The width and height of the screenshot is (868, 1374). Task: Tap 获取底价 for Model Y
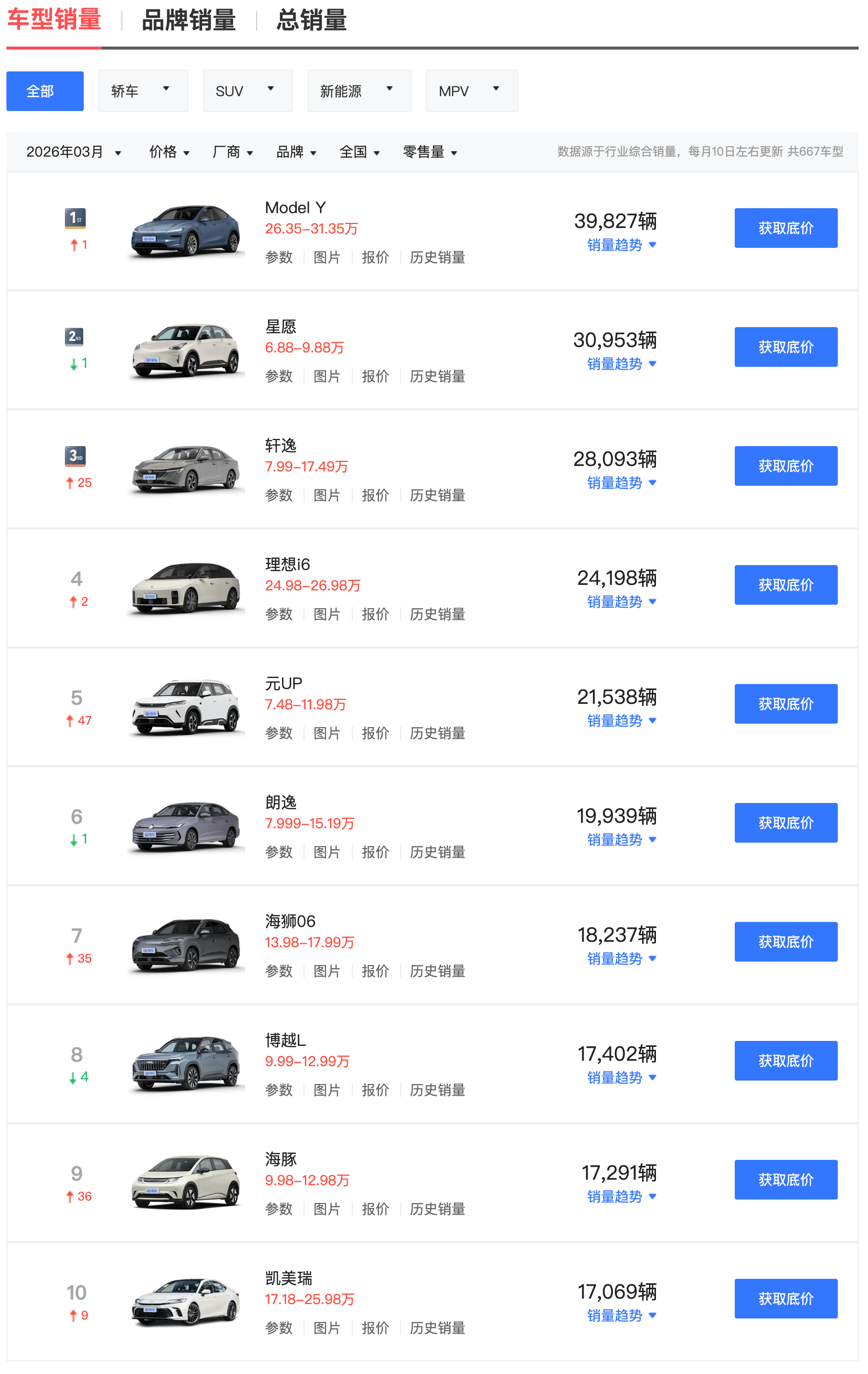[x=785, y=228]
